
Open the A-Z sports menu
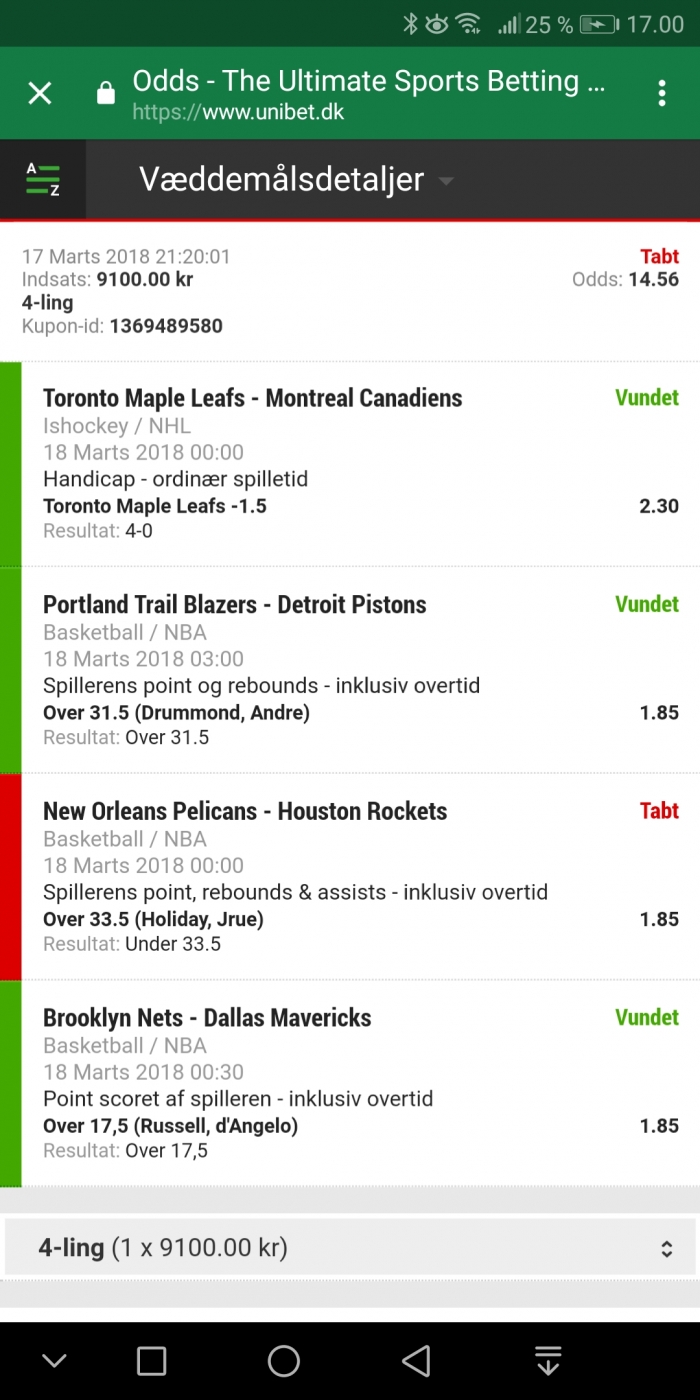(42, 179)
